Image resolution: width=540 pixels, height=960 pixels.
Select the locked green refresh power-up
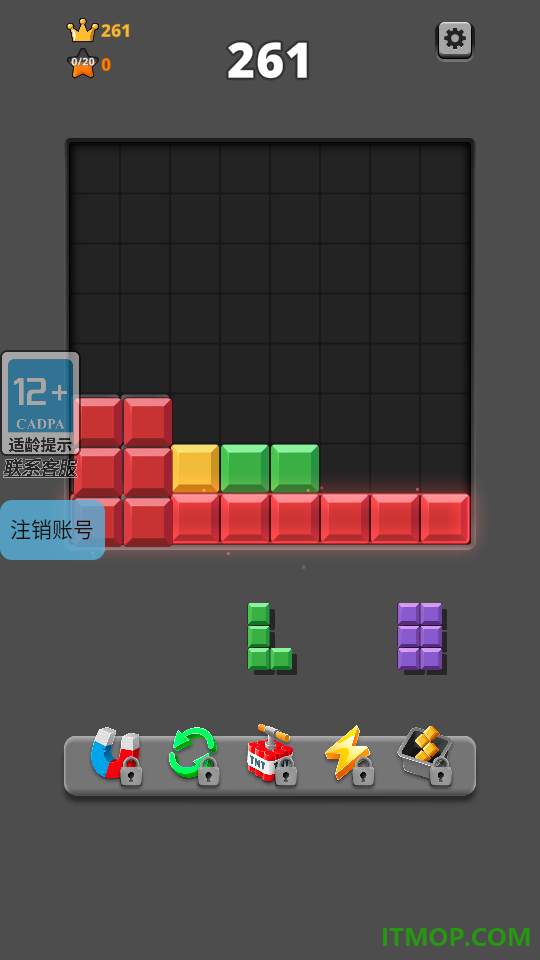194,756
